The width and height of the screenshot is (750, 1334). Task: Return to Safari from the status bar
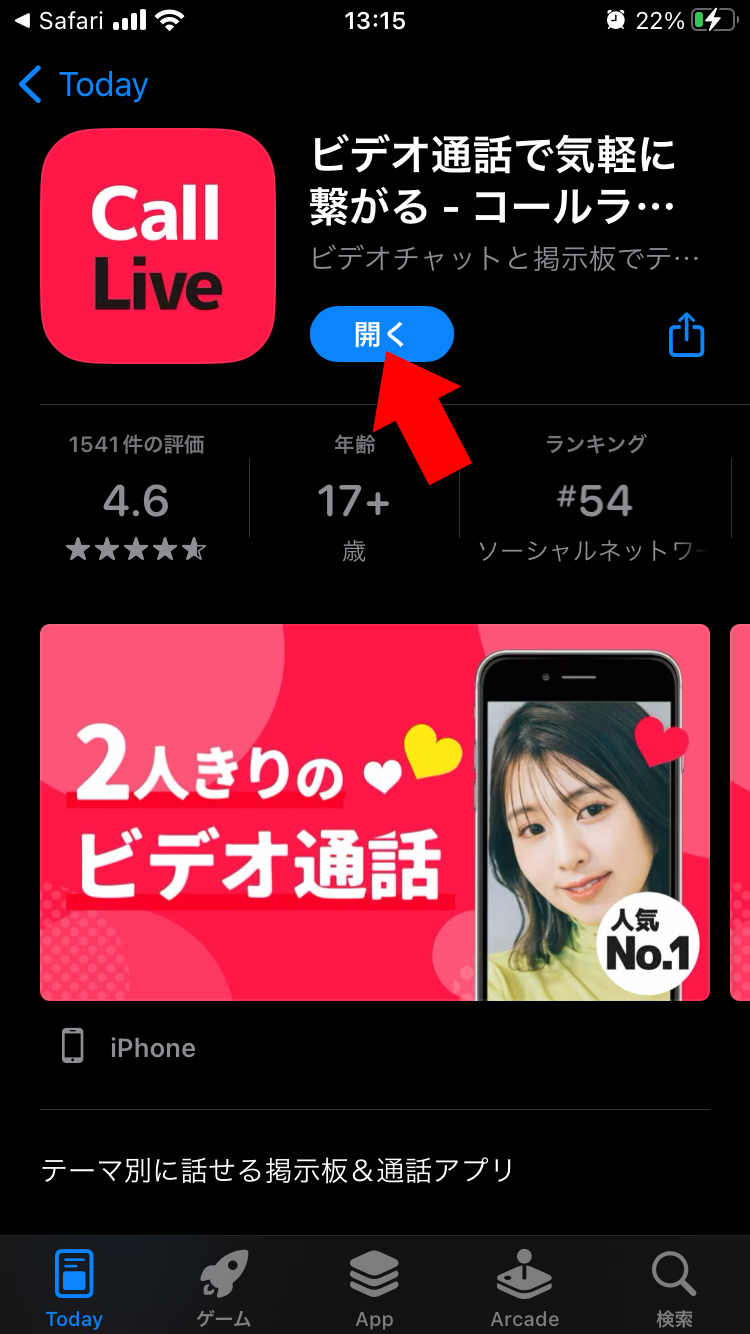click(x=63, y=21)
